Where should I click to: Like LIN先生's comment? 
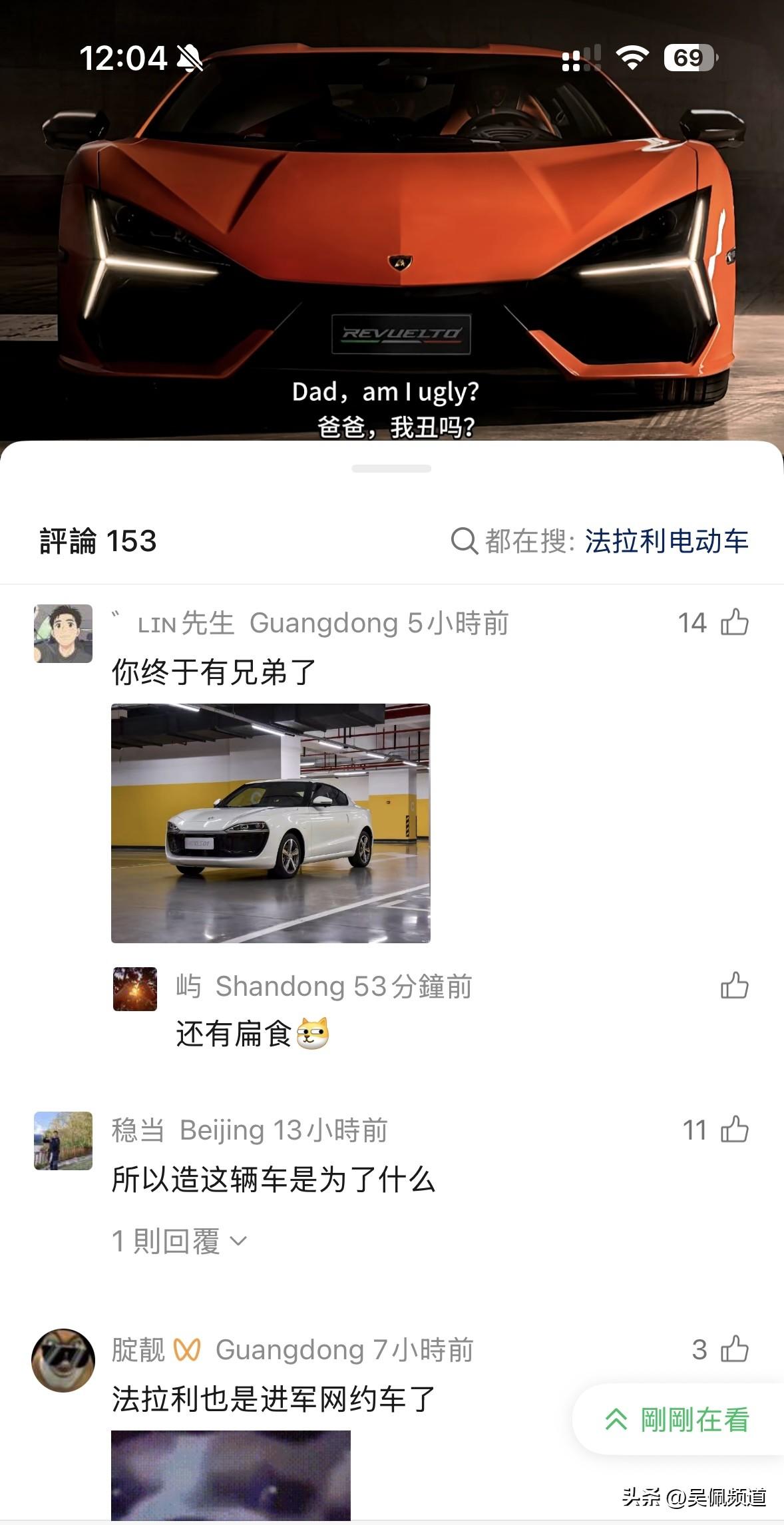735,623
